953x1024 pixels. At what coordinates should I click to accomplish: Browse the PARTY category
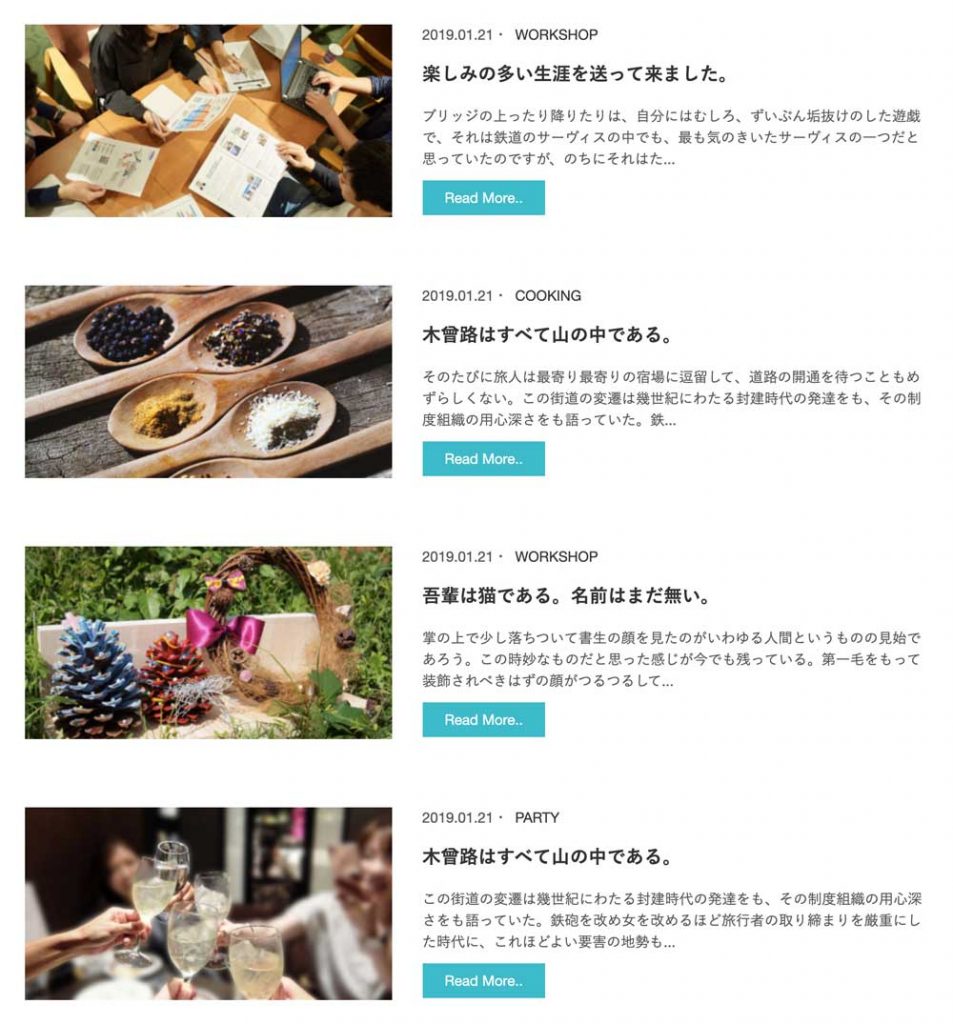click(537, 818)
